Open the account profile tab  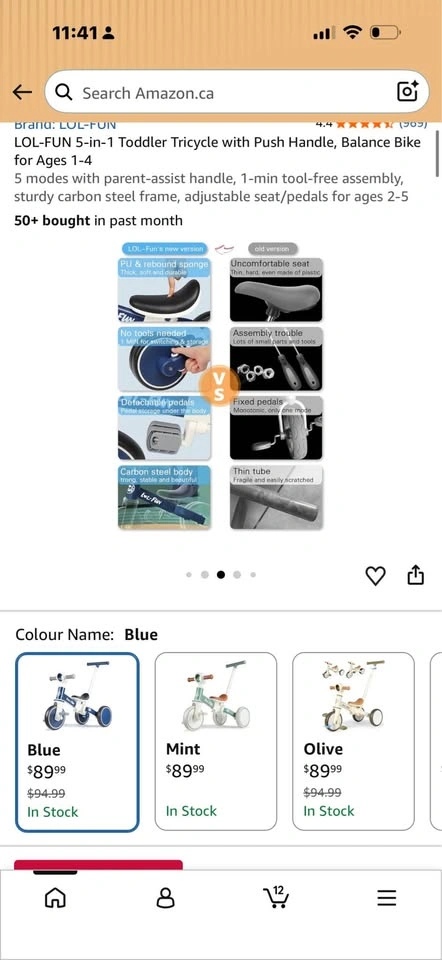click(x=165, y=898)
